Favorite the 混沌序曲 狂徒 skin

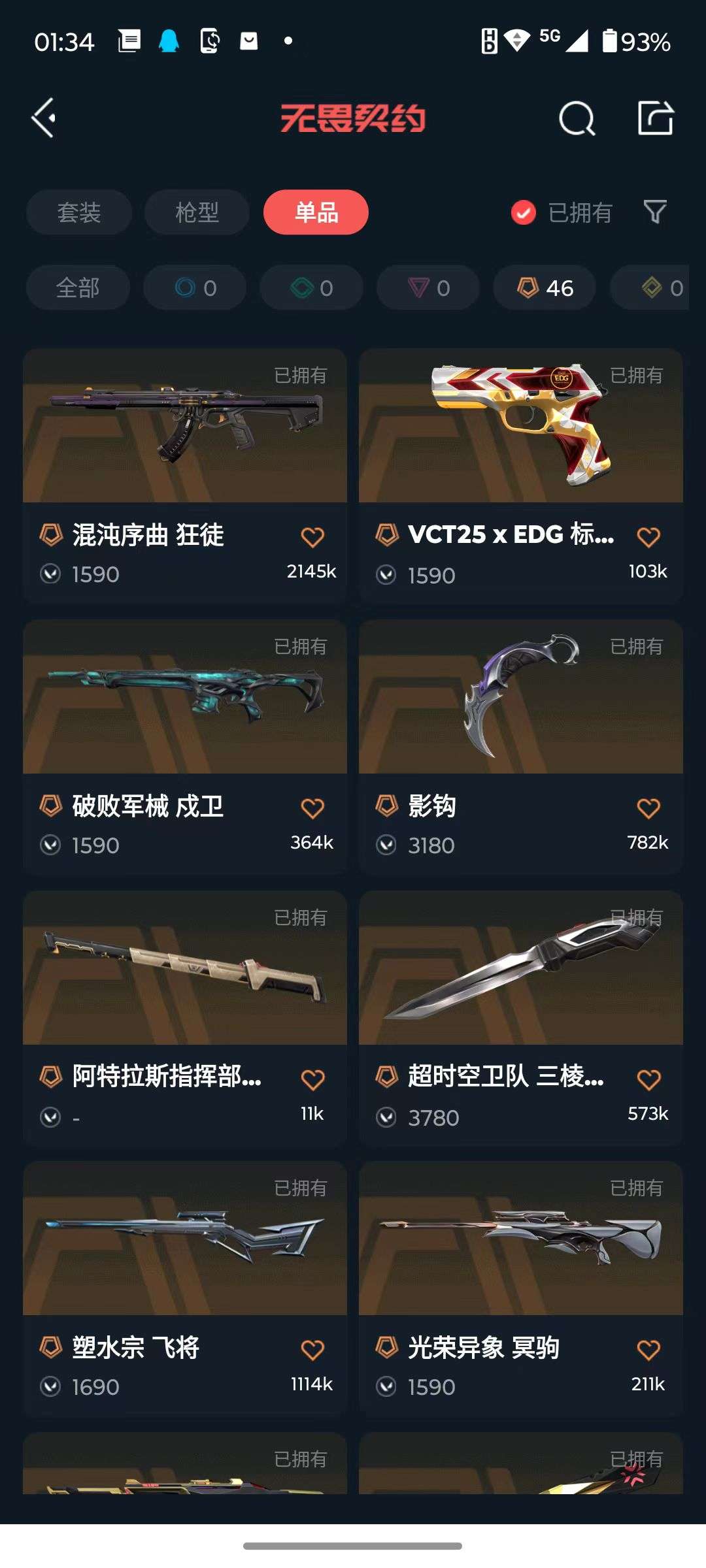(312, 536)
